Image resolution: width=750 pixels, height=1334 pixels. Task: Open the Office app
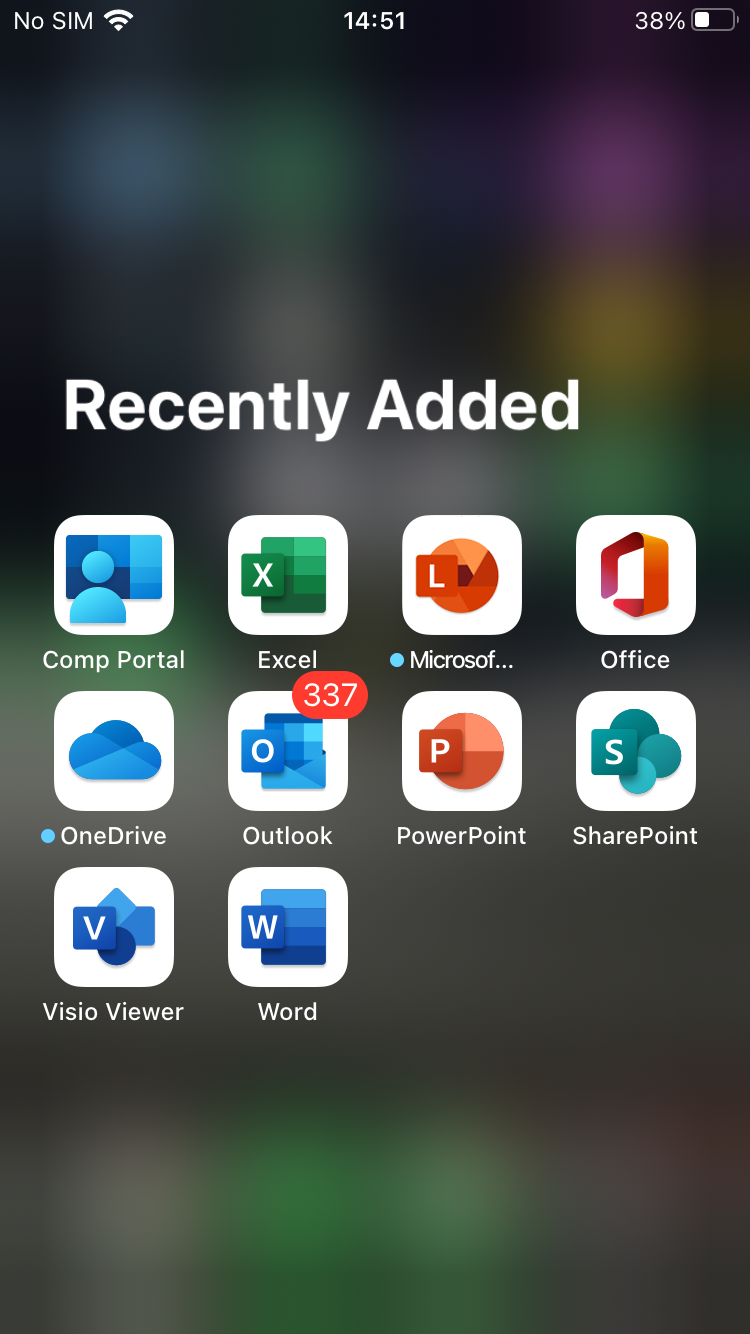[636, 575]
